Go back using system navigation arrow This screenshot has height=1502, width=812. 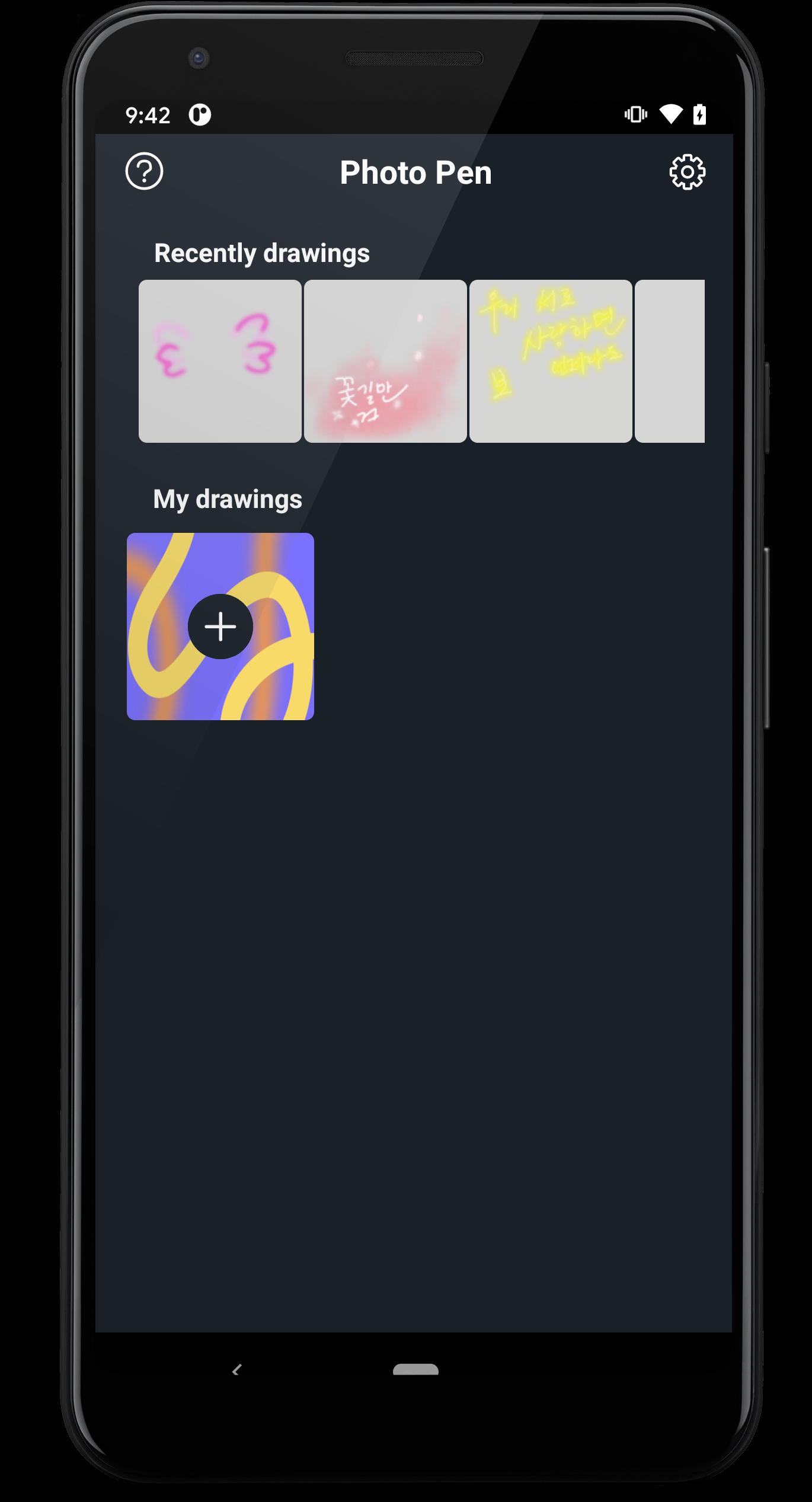(x=237, y=1370)
